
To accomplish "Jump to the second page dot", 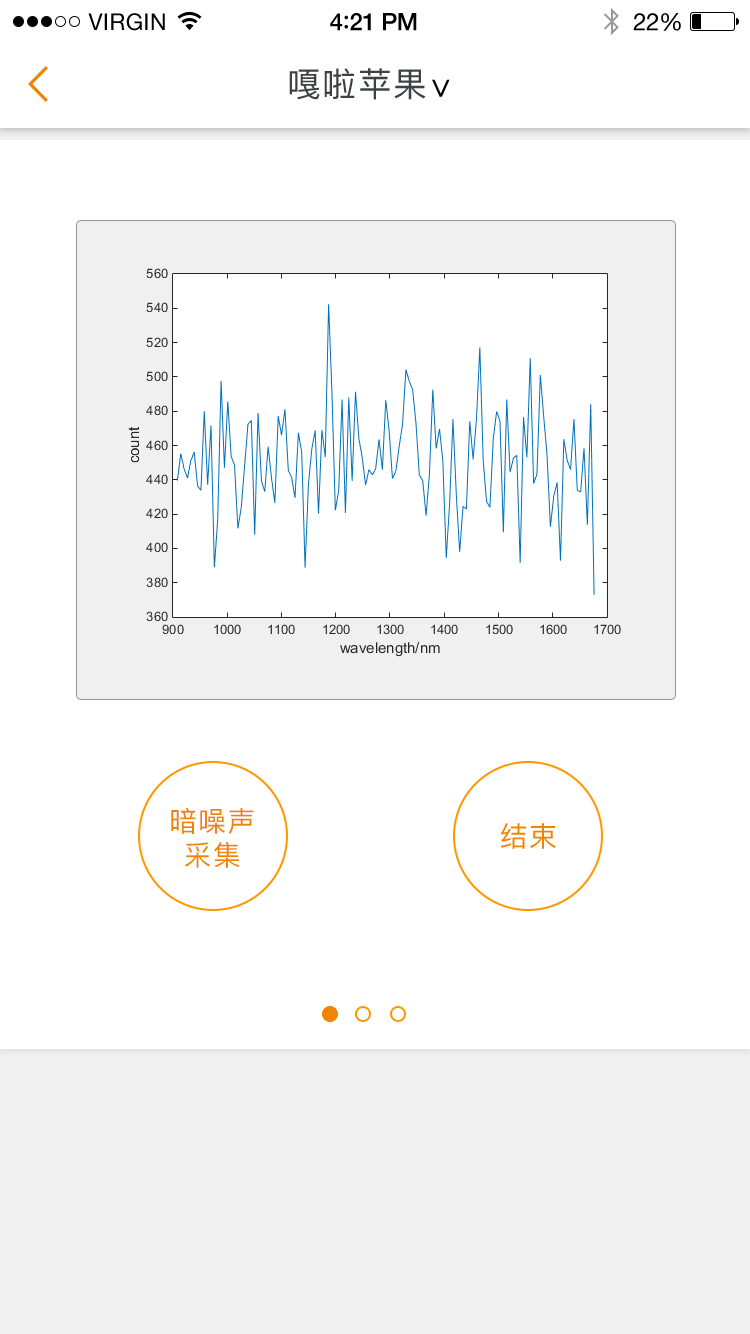I will pyautogui.click(x=363, y=1014).
